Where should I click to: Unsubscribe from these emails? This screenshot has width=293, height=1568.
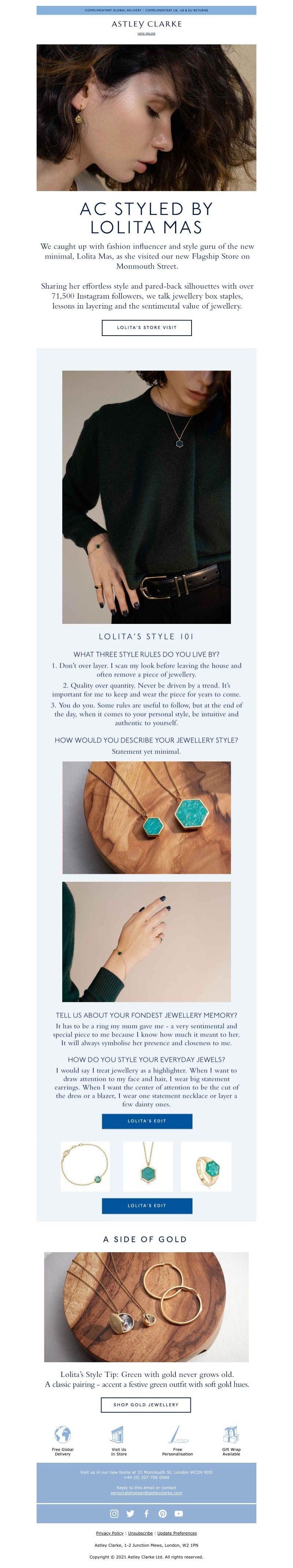click(x=140, y=1533)
